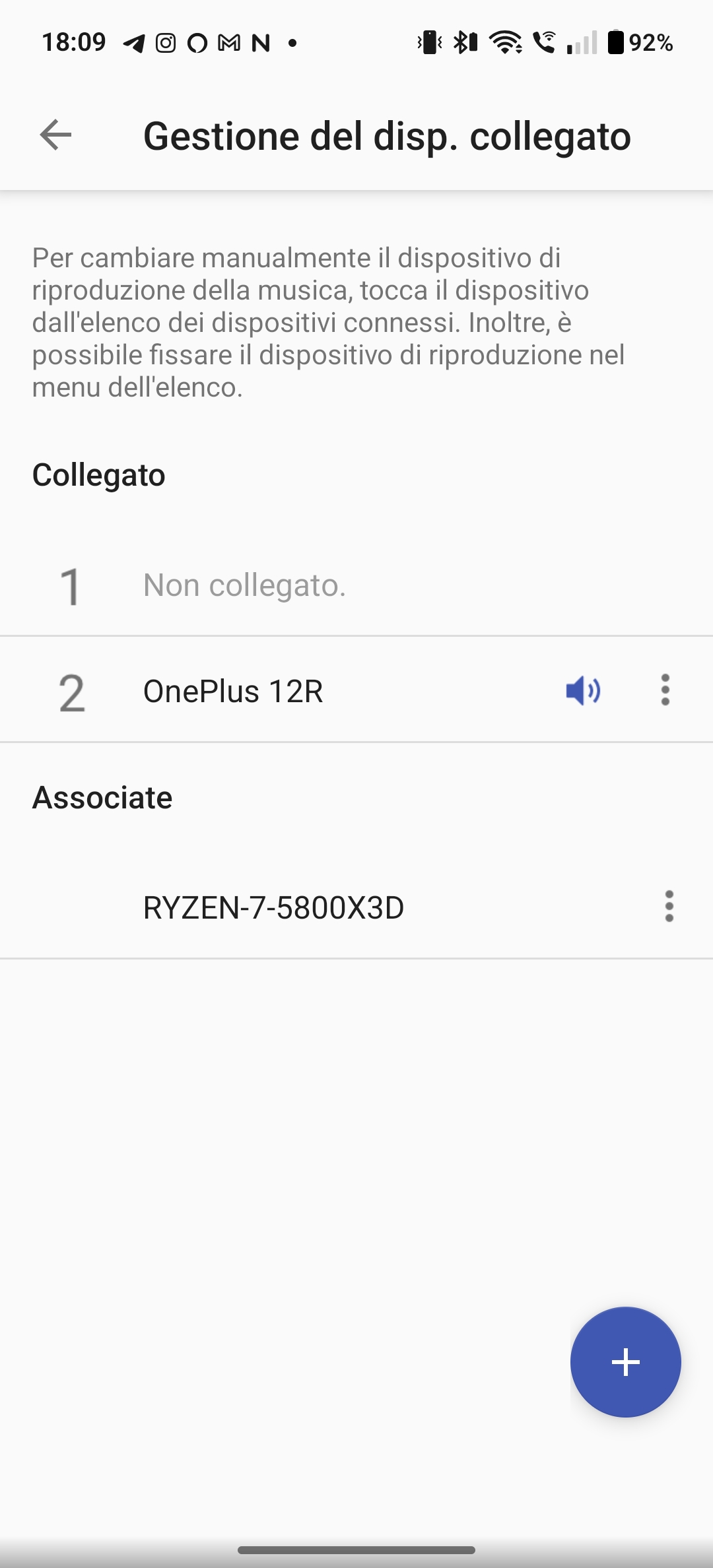Select the OnePlus 12R connected device

356,690
